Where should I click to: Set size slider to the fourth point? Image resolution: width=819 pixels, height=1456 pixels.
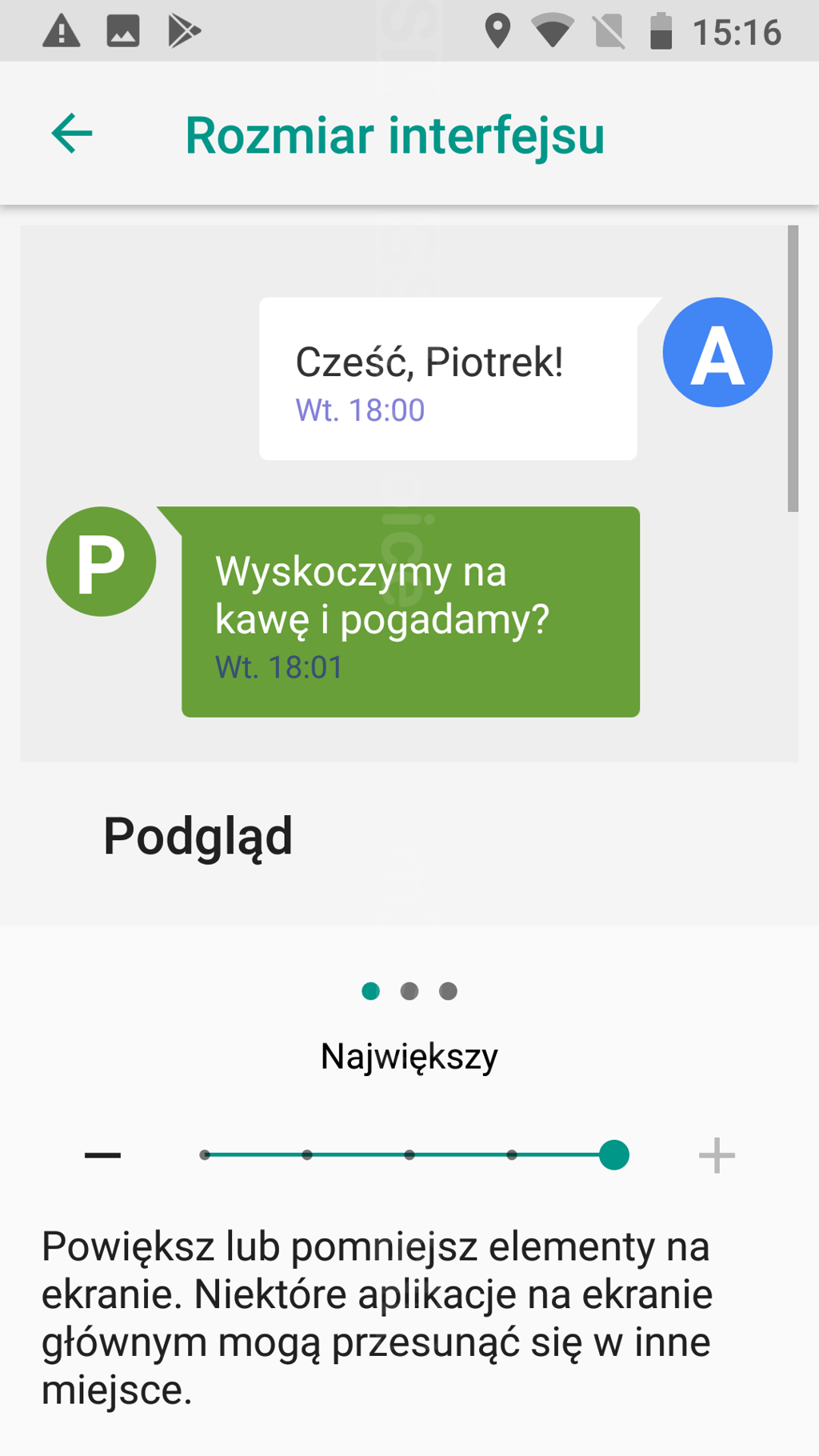coord(512,1154)
